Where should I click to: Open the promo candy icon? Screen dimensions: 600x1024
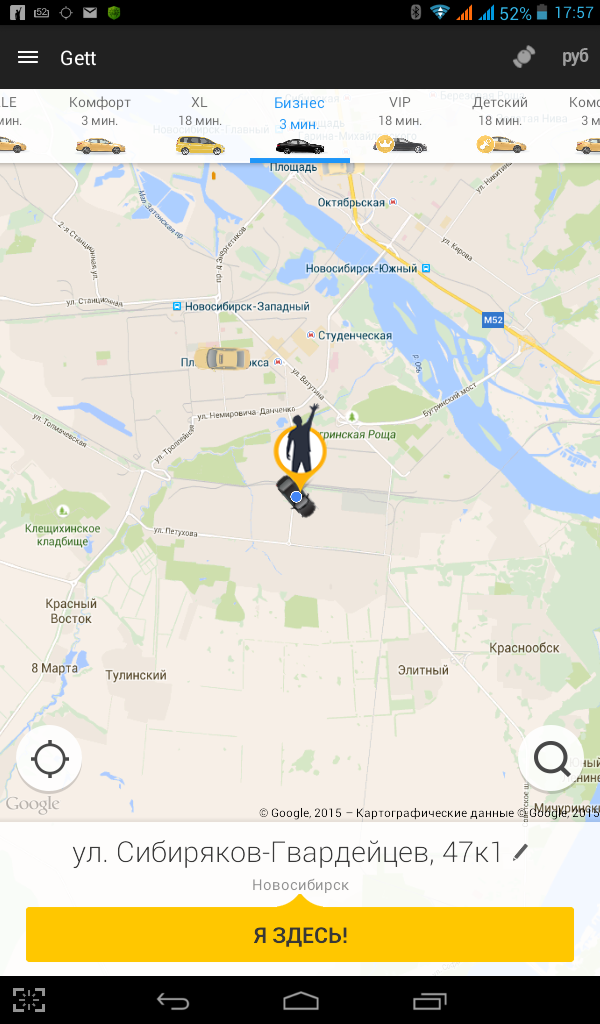[524, 57]
